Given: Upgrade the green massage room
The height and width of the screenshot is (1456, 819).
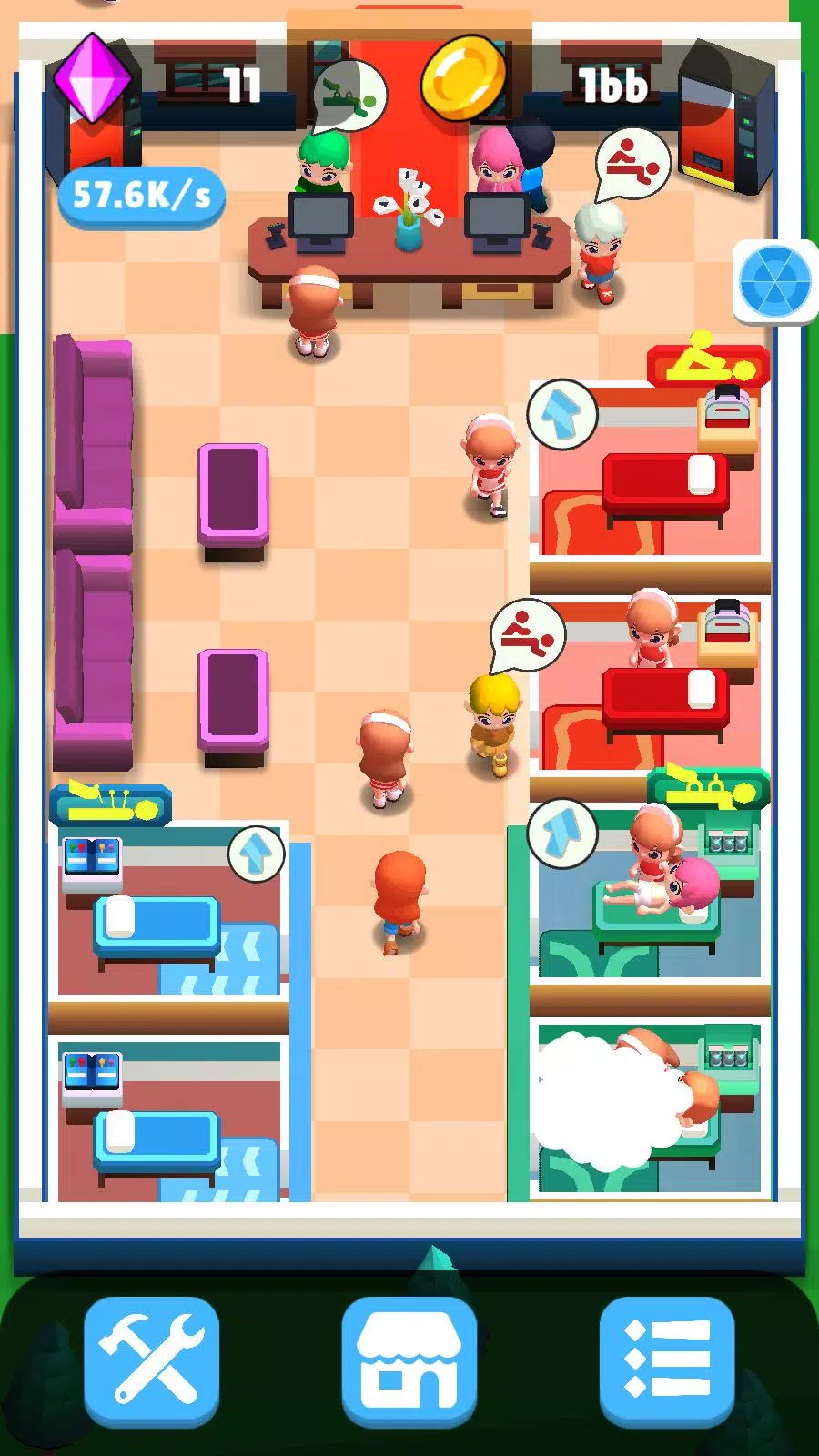Looking at the screenshot, I should [x=561, y=832].
